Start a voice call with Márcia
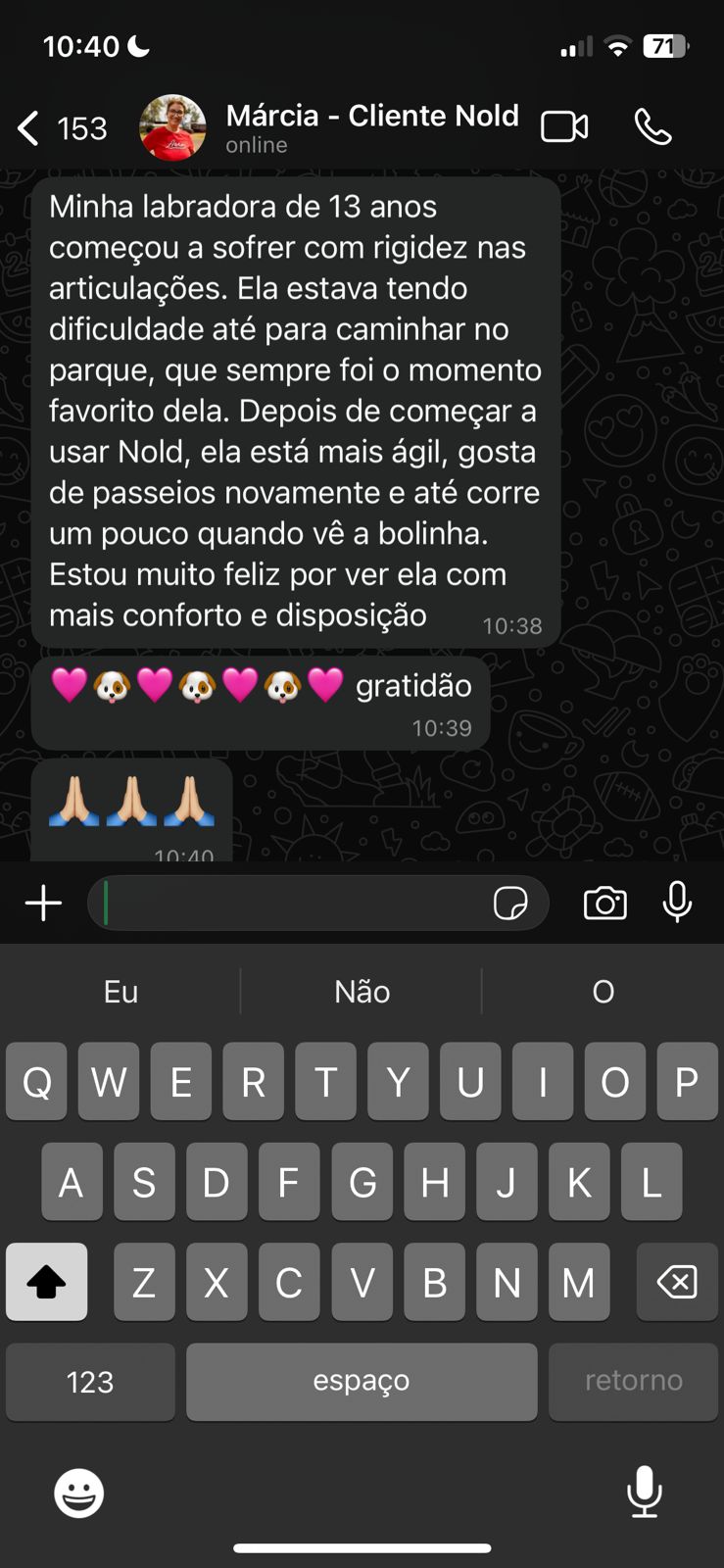Image resolution: width=724 pixels, height=1568 pixels. [x=652, y=127]
